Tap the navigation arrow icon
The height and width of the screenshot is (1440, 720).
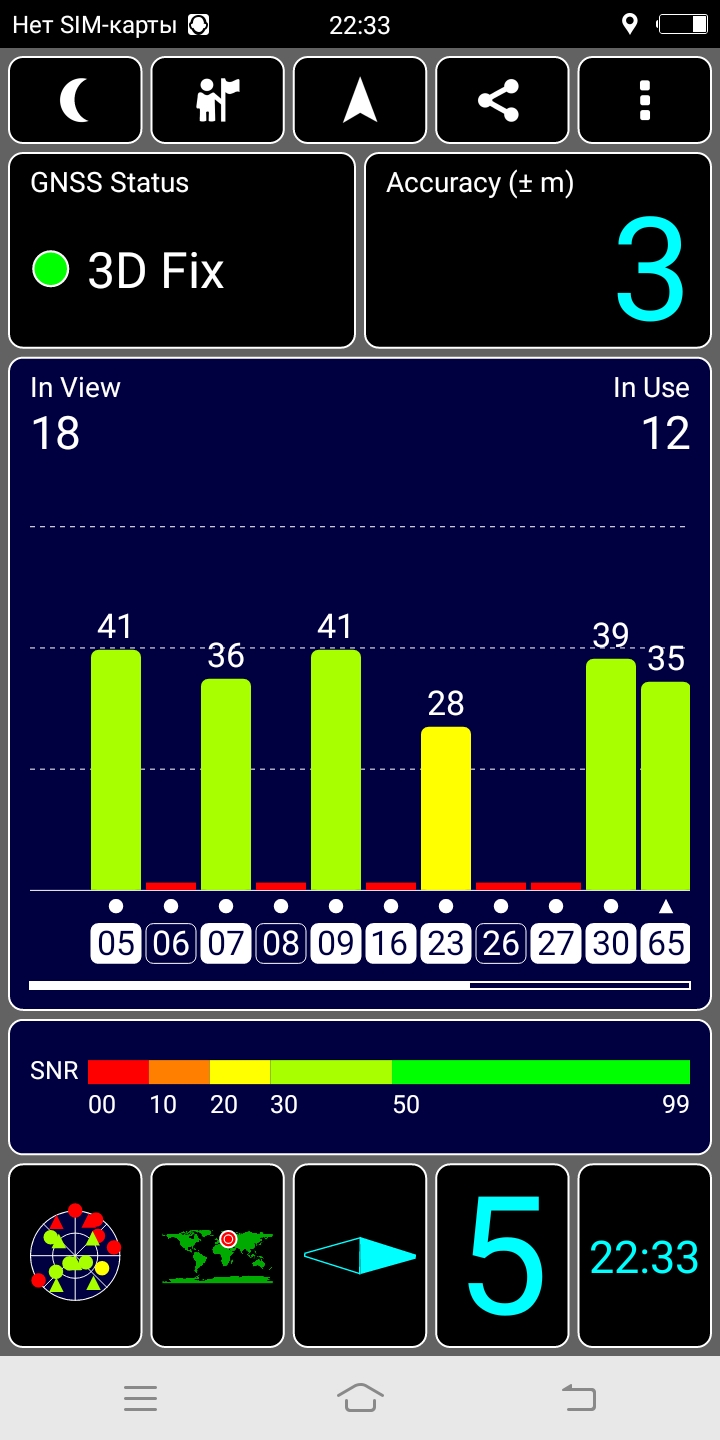pyautogui.click(x=360, y=100)
